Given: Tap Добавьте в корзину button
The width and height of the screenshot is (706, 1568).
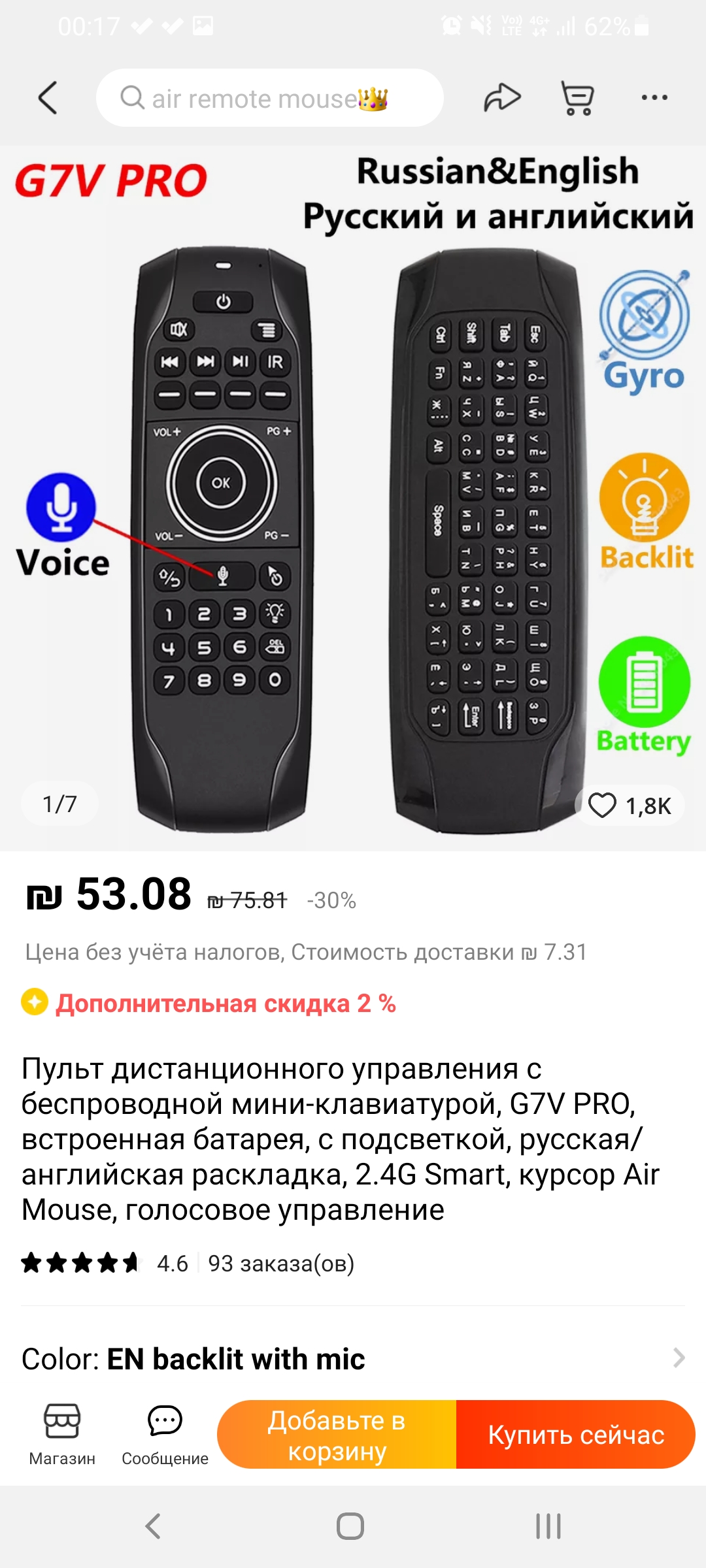Looking at the screenshot, I should point(337,1435).
